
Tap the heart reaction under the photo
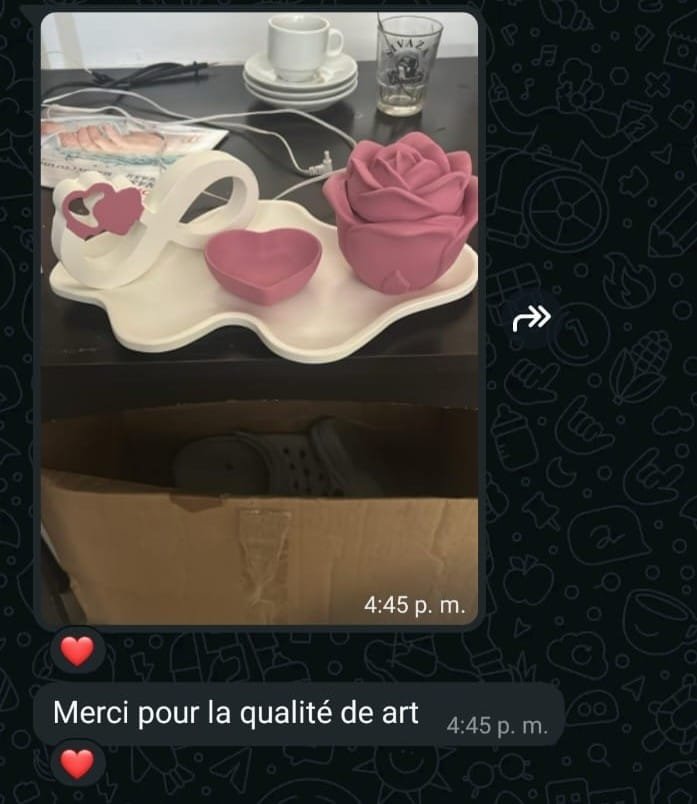tap(77, 651)
